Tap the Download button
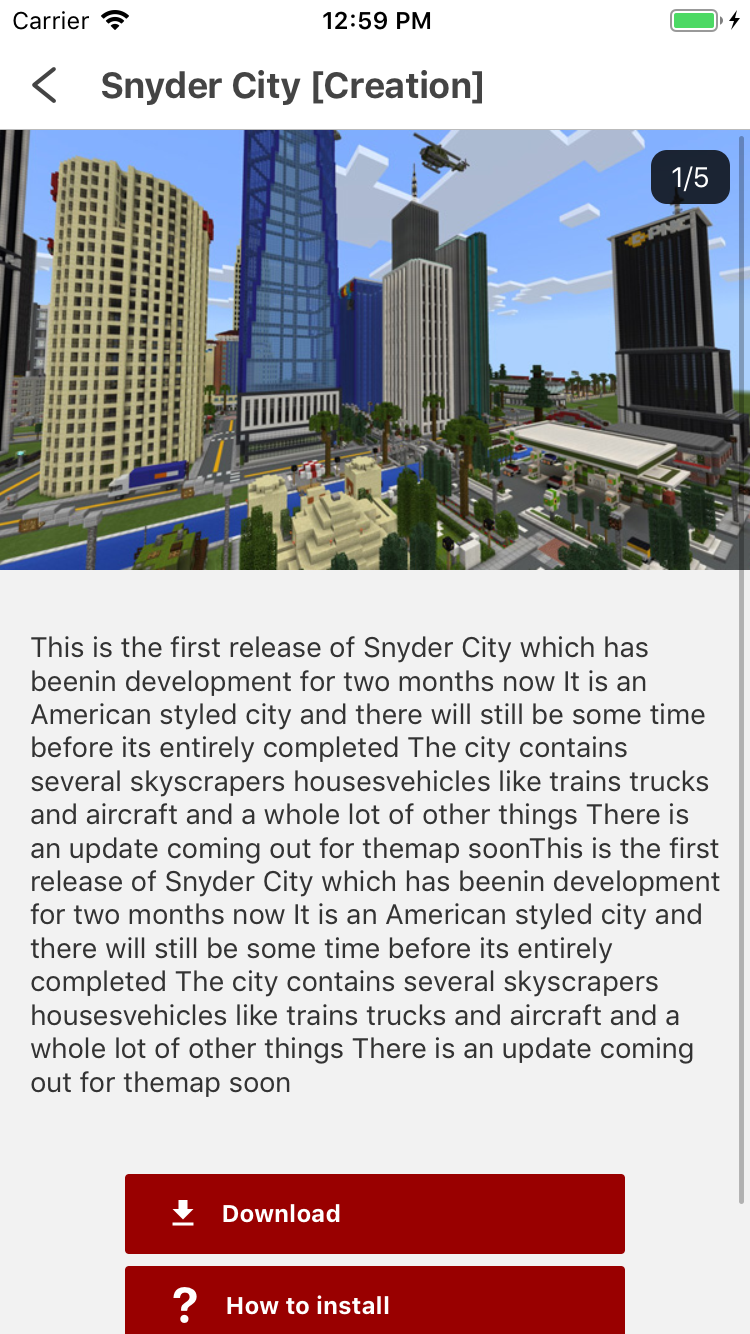The width and height of the screenshot is (750, 1334). 374,1213
